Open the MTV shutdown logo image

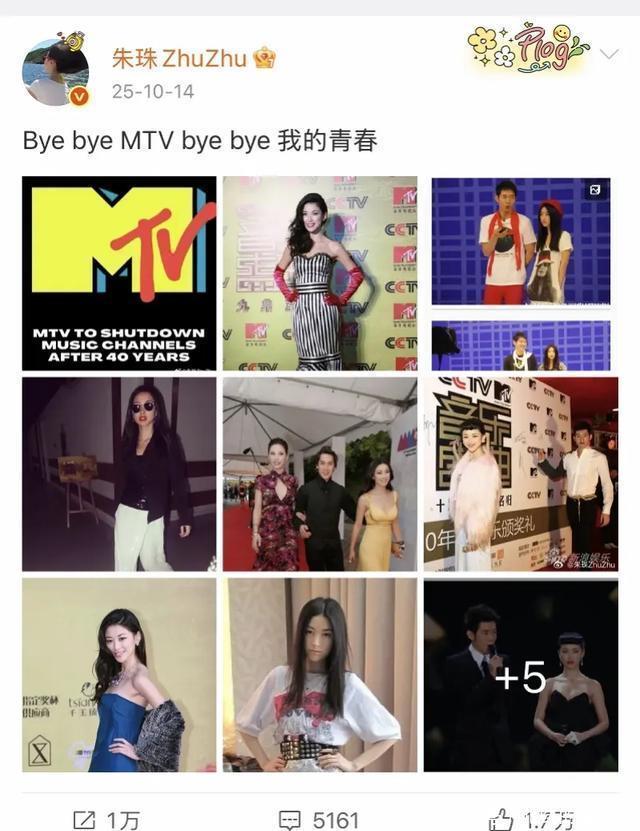(119, 273)
